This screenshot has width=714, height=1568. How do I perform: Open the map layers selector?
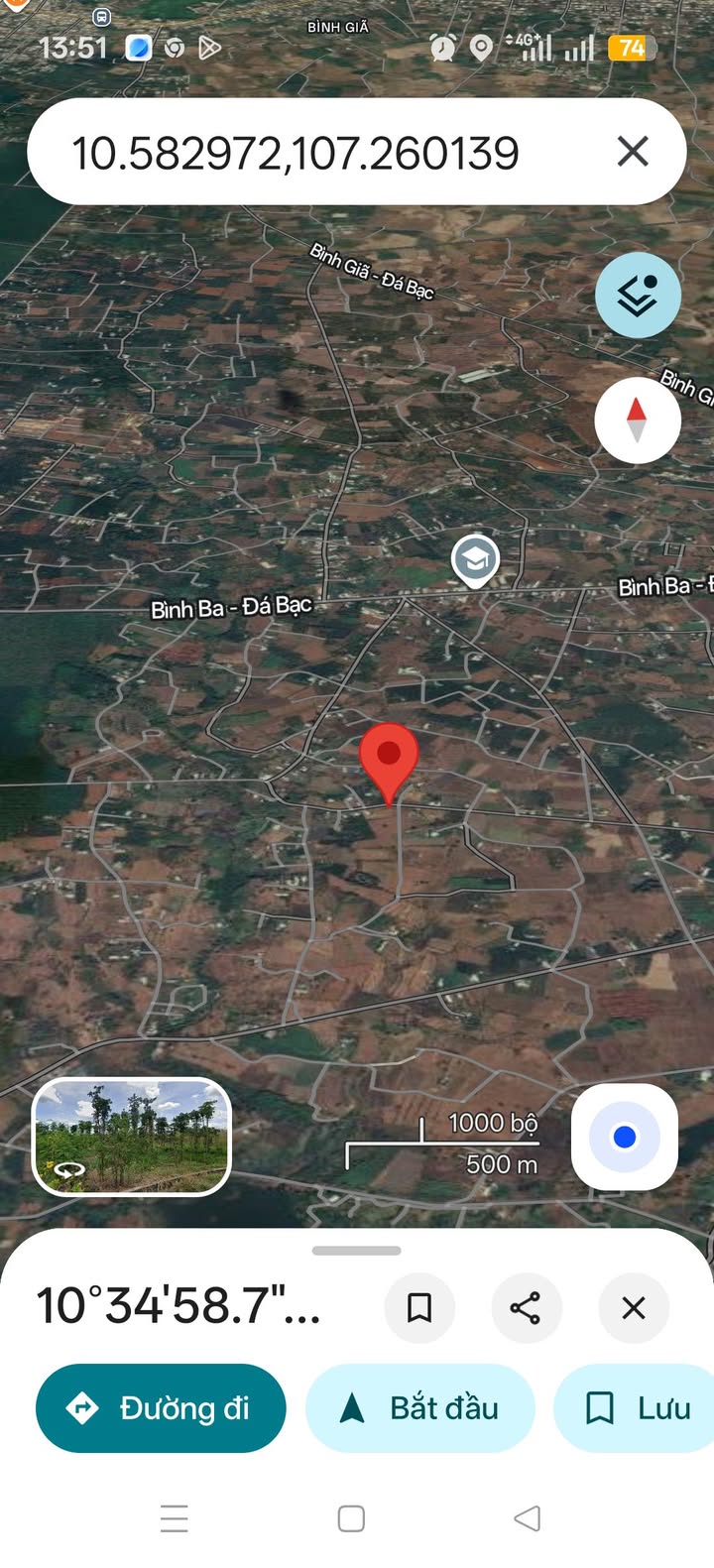click(638, 295)
